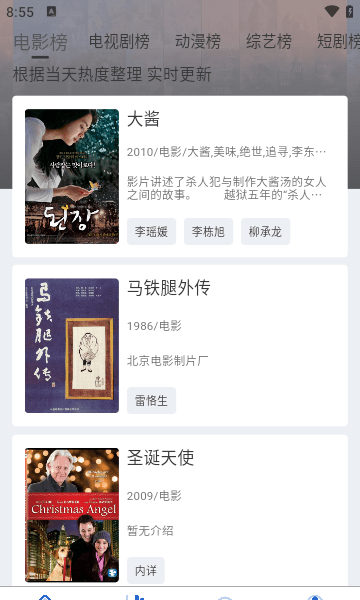
Task: Tap the 李瑶媛 actor chip
Action: (151, 232)
